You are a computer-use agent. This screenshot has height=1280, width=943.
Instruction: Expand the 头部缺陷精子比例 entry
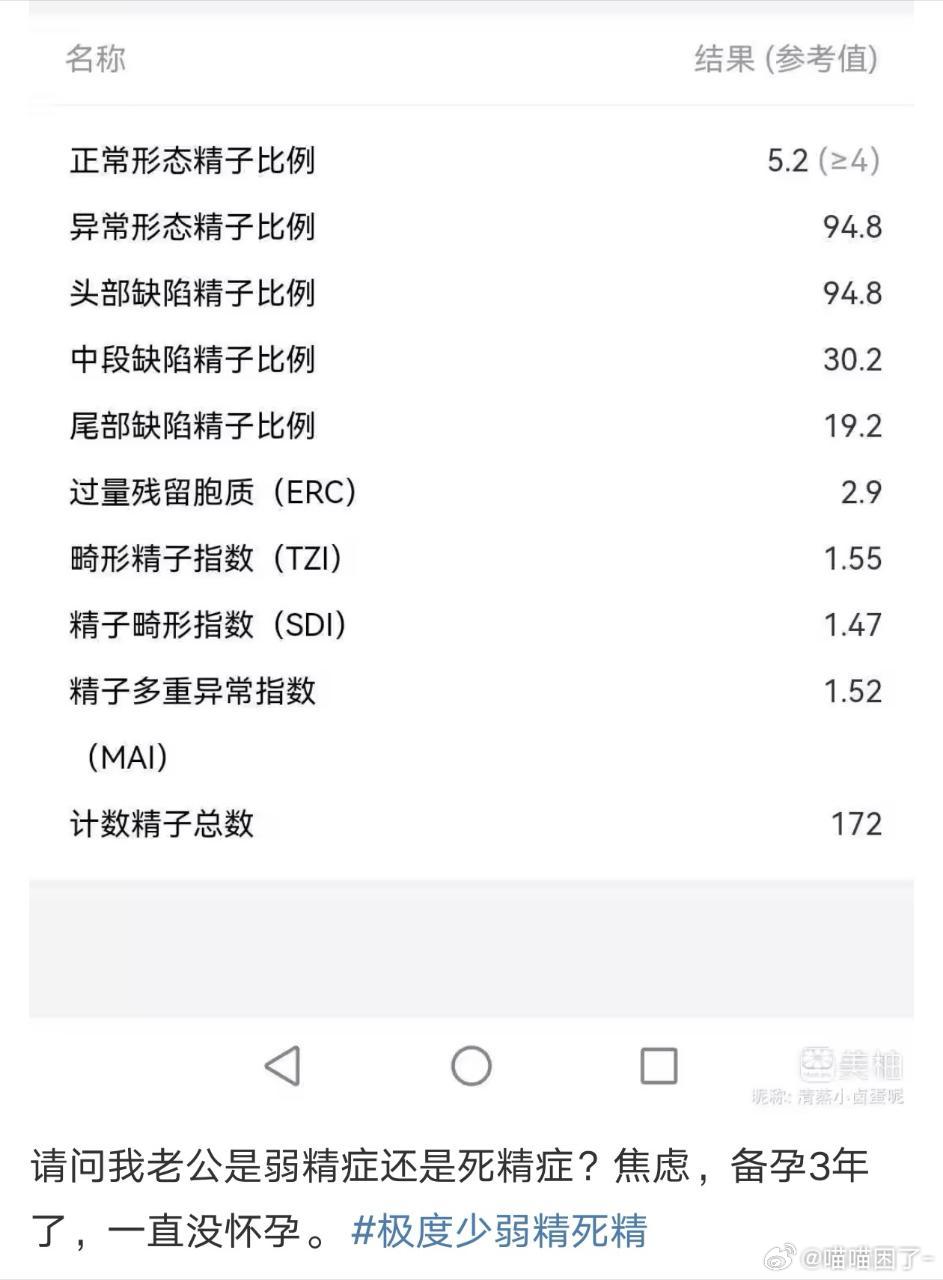(x=470, y=293)
